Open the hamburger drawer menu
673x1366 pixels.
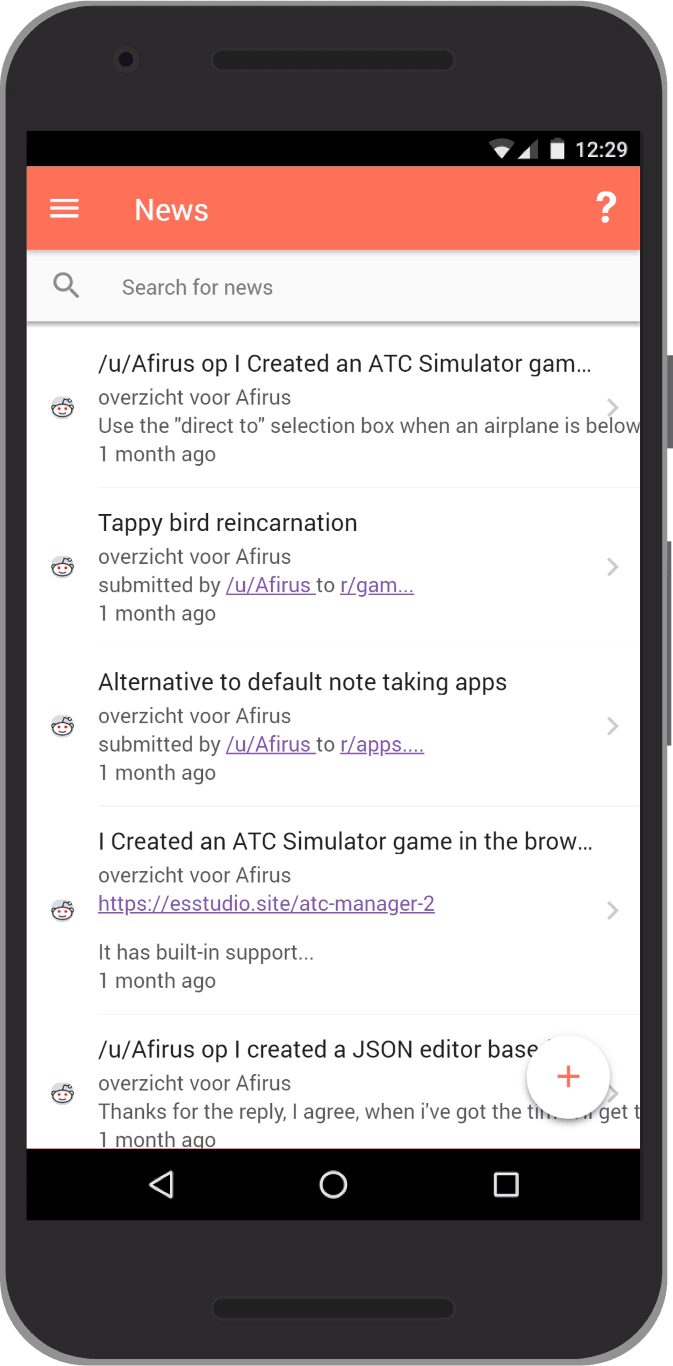click(x=65, y=209)
